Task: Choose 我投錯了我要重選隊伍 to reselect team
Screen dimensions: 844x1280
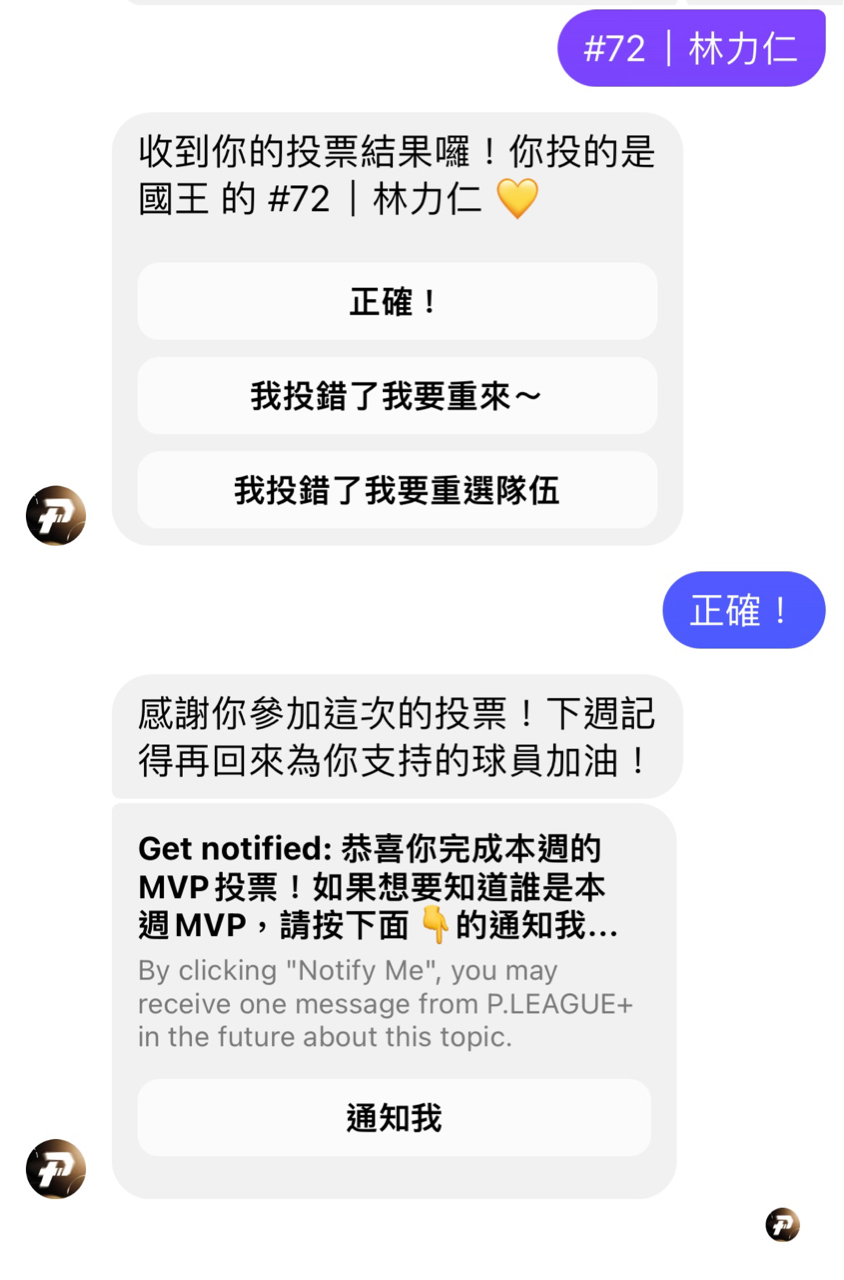Action: tap(397, 490)
